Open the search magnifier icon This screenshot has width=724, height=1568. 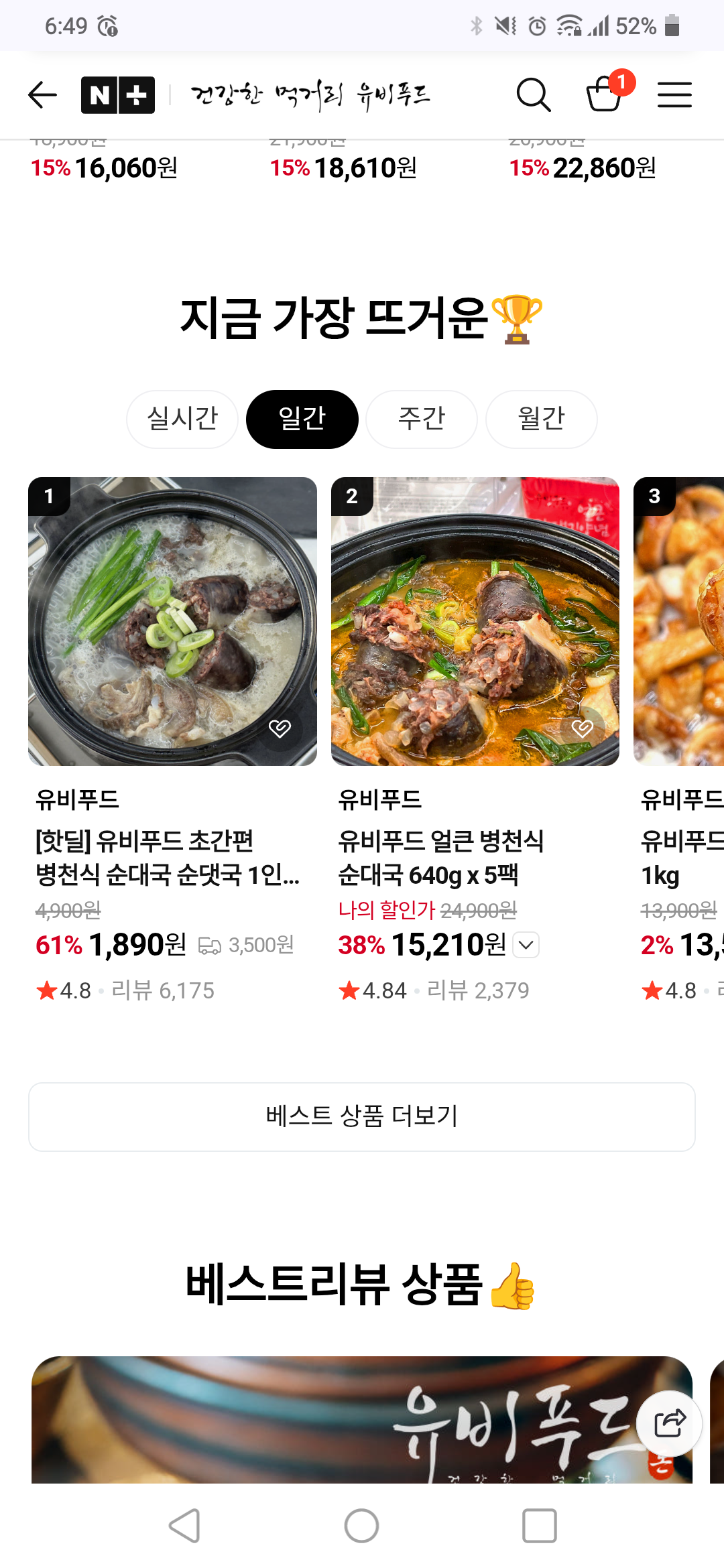click(534, 94)
